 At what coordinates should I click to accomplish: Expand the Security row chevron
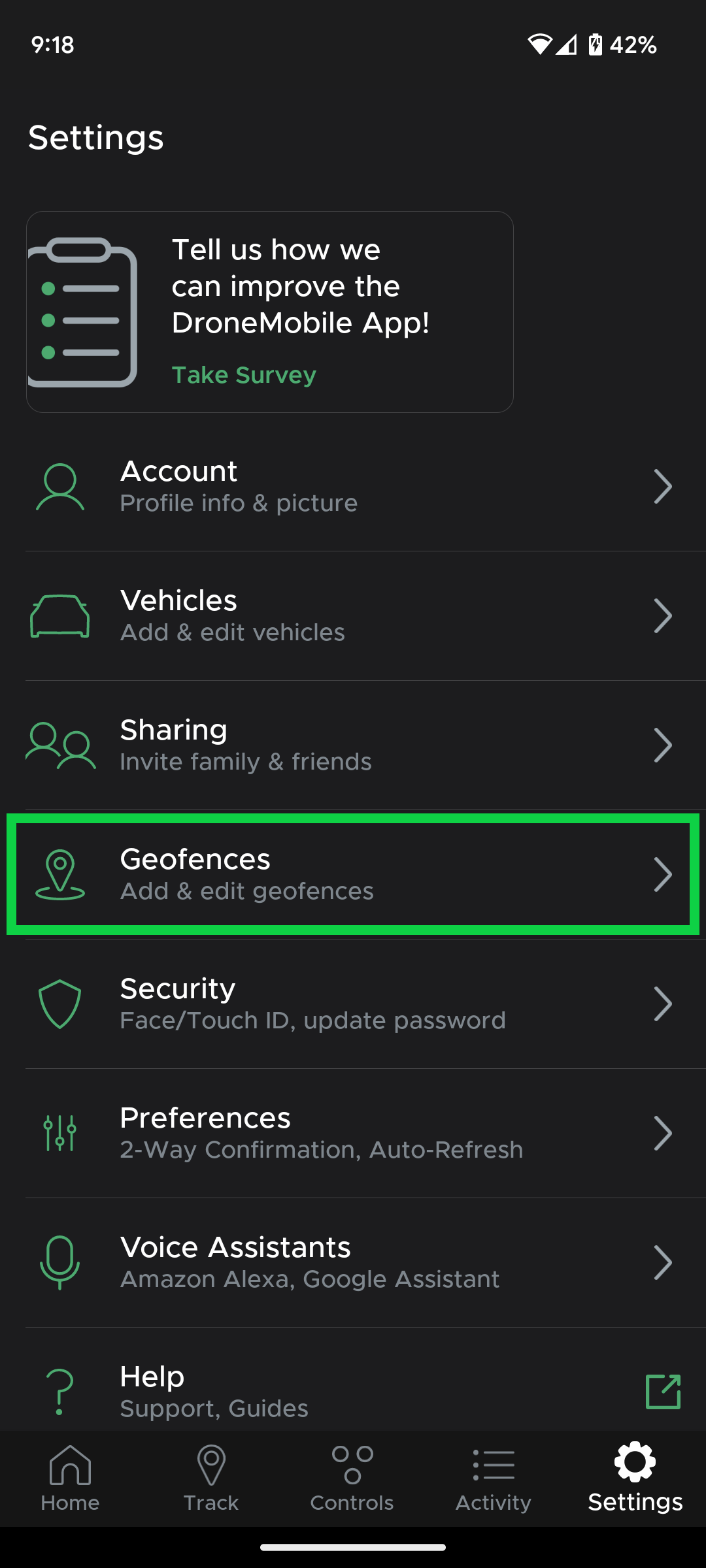[x=663, y=1003]
